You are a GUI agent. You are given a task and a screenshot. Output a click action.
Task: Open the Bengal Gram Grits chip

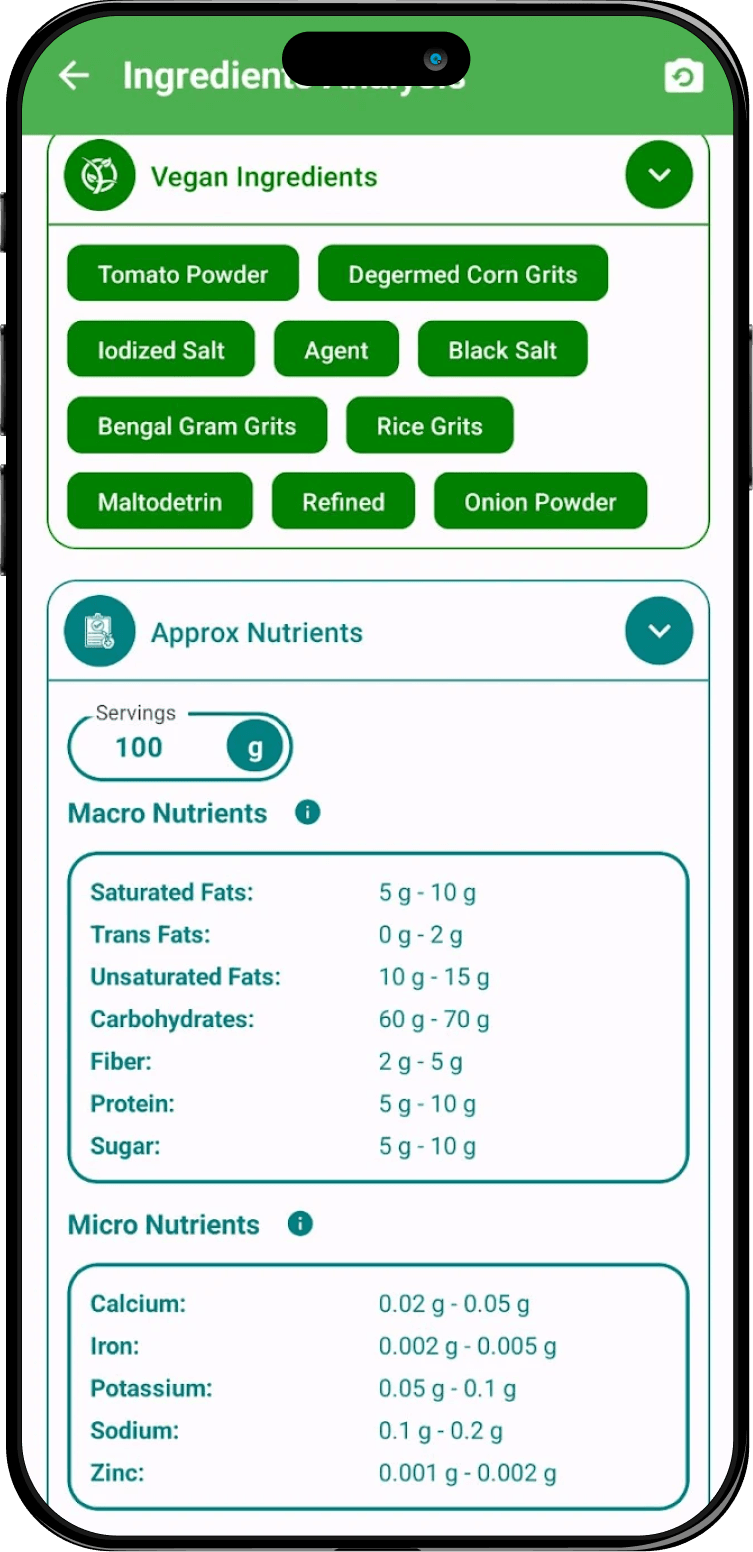(197, 426)
